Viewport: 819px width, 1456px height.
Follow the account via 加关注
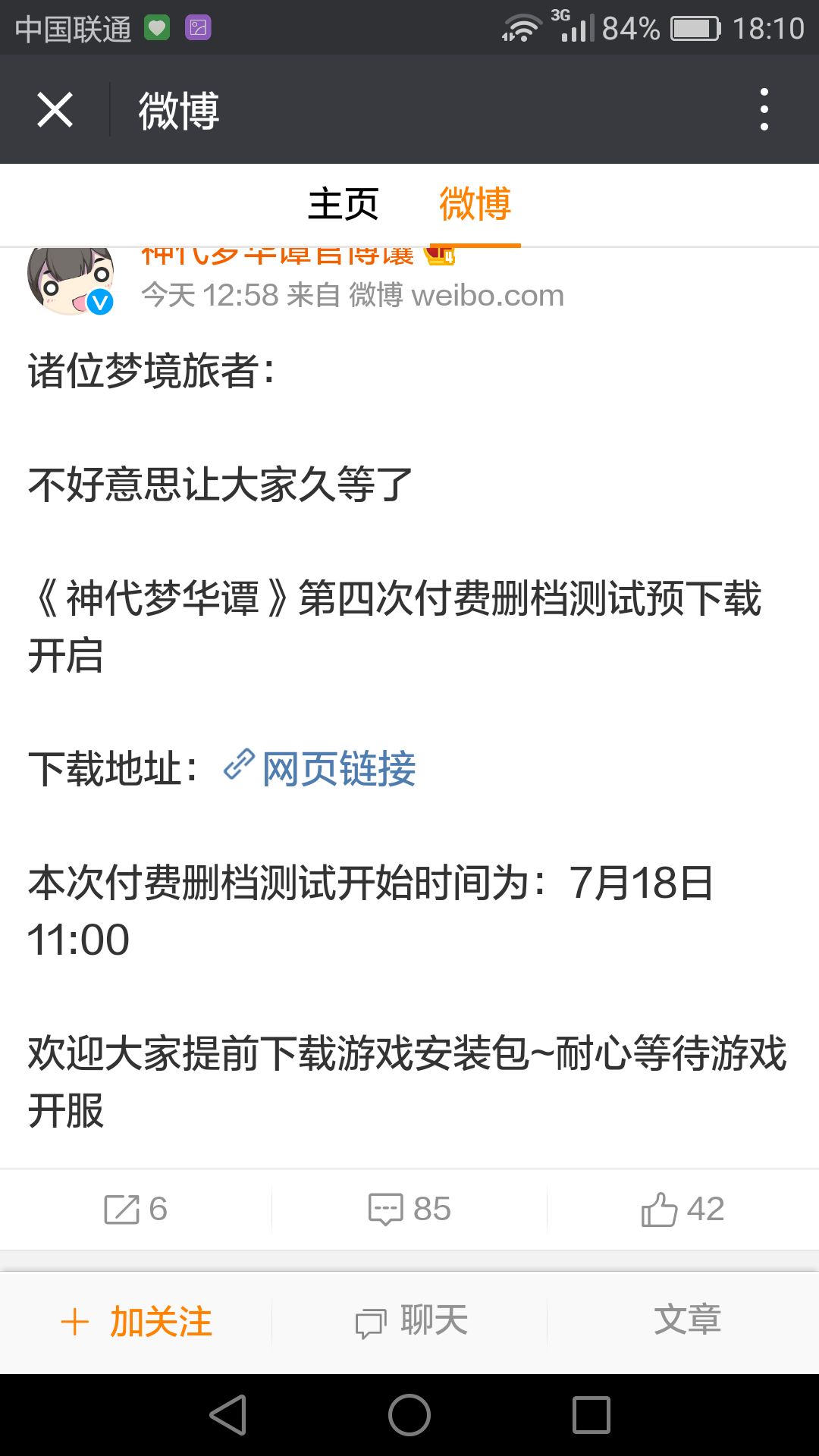pos(136,1322)
